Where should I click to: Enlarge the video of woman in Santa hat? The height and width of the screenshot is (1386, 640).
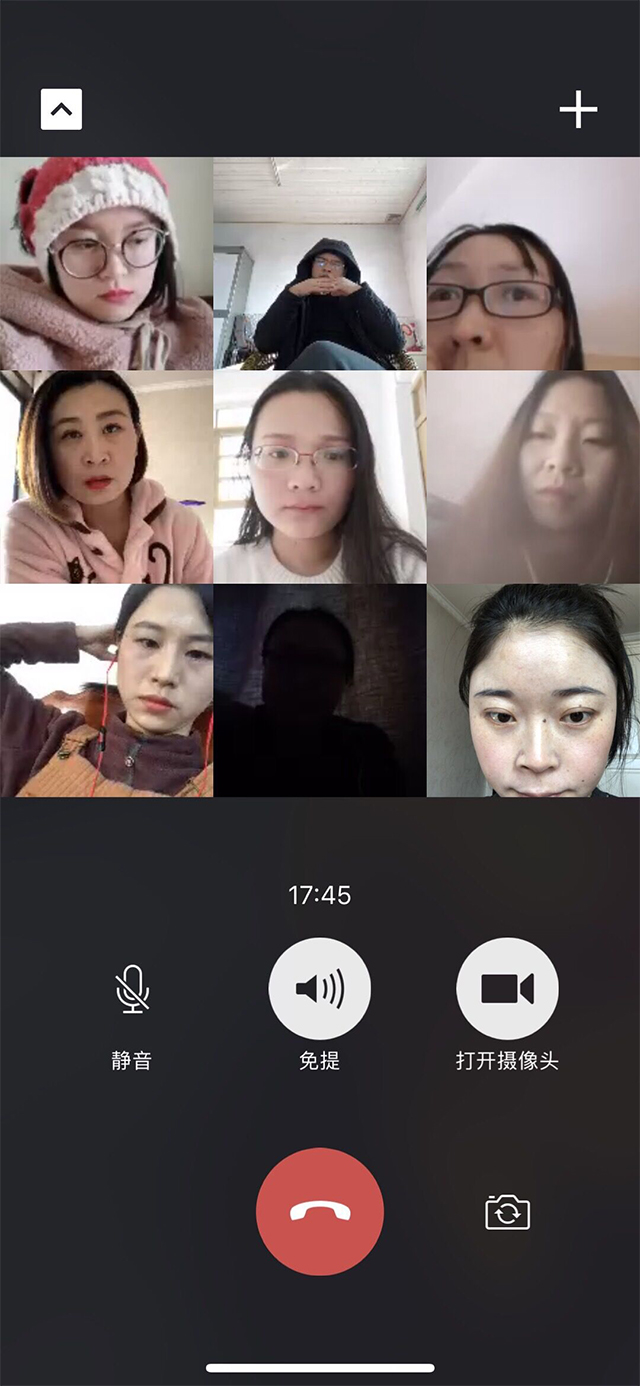click(x=106, y=263)
